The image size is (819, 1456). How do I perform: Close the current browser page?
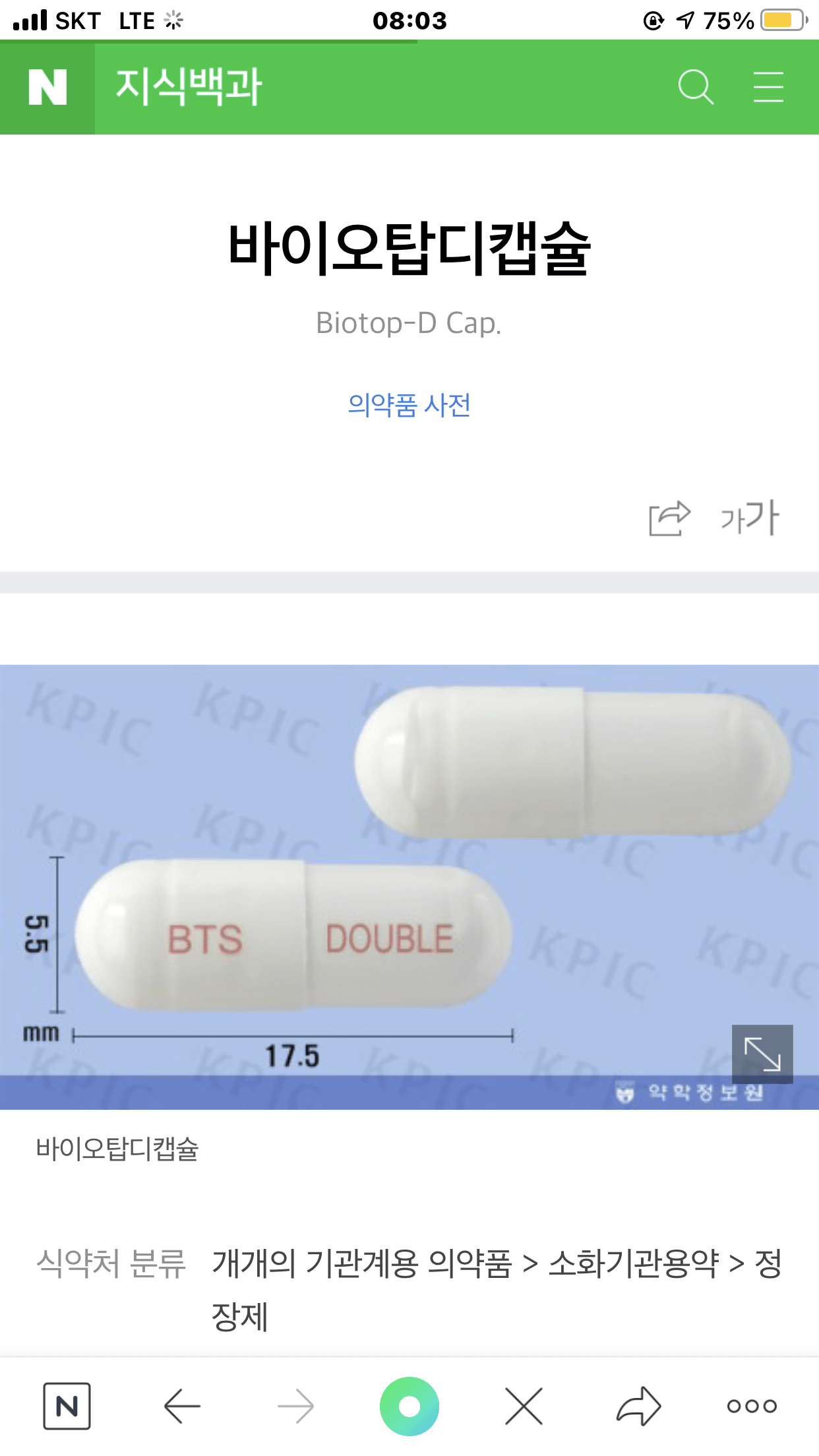(524, 1406)
